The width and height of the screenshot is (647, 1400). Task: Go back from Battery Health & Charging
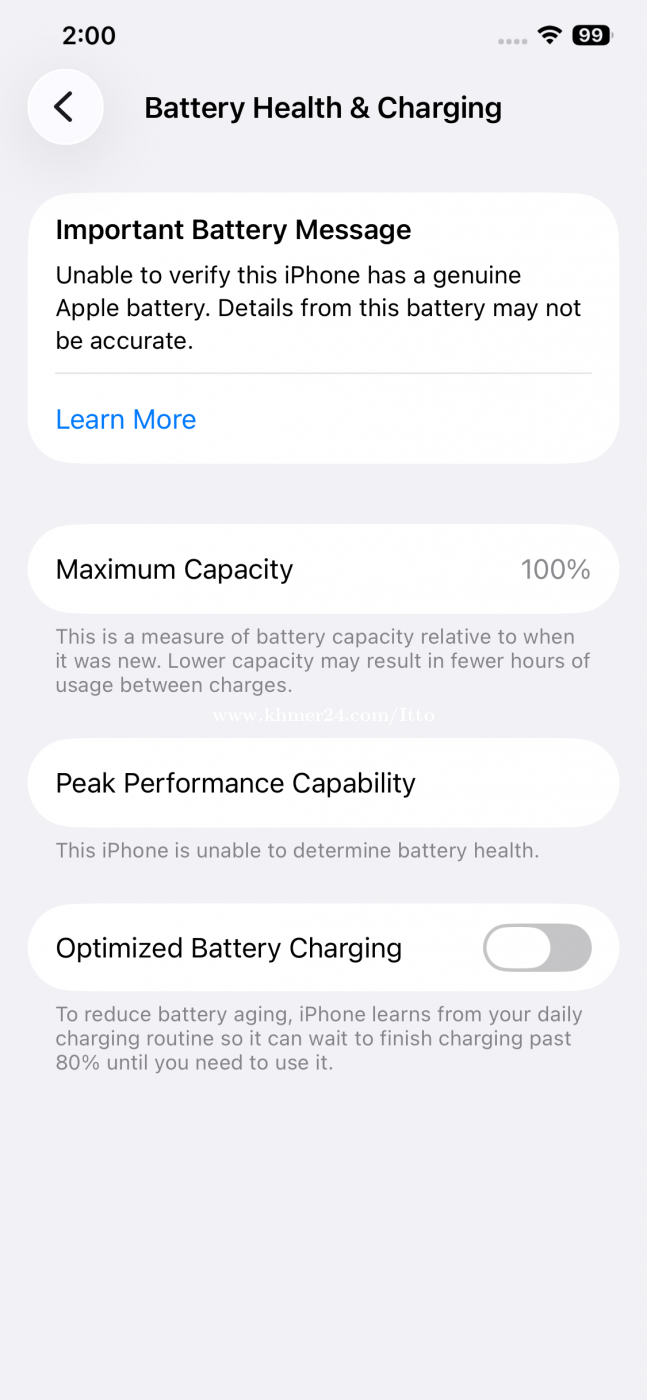coord(65,107)
